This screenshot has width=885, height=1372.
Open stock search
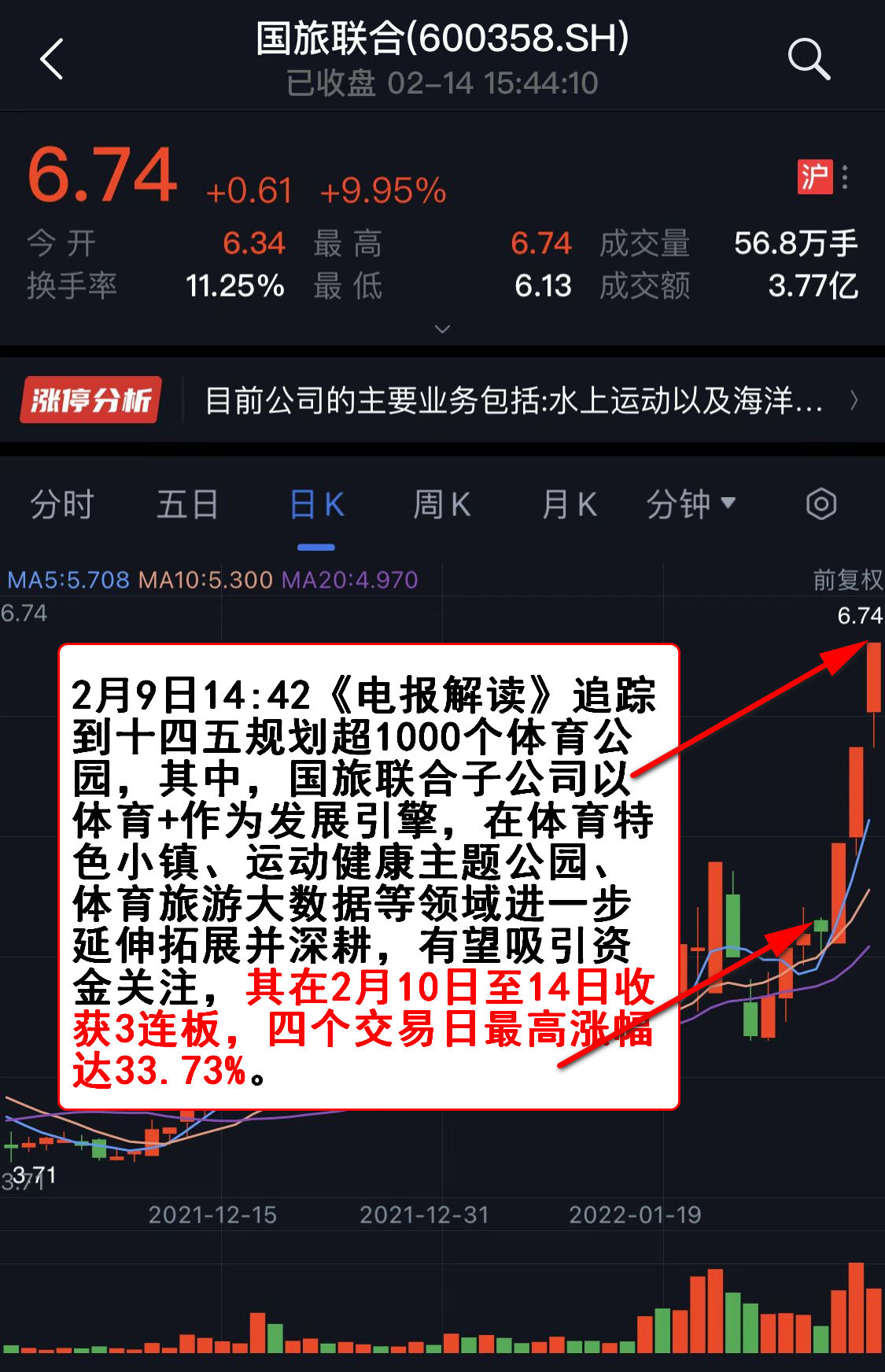(x=808, y=59)
